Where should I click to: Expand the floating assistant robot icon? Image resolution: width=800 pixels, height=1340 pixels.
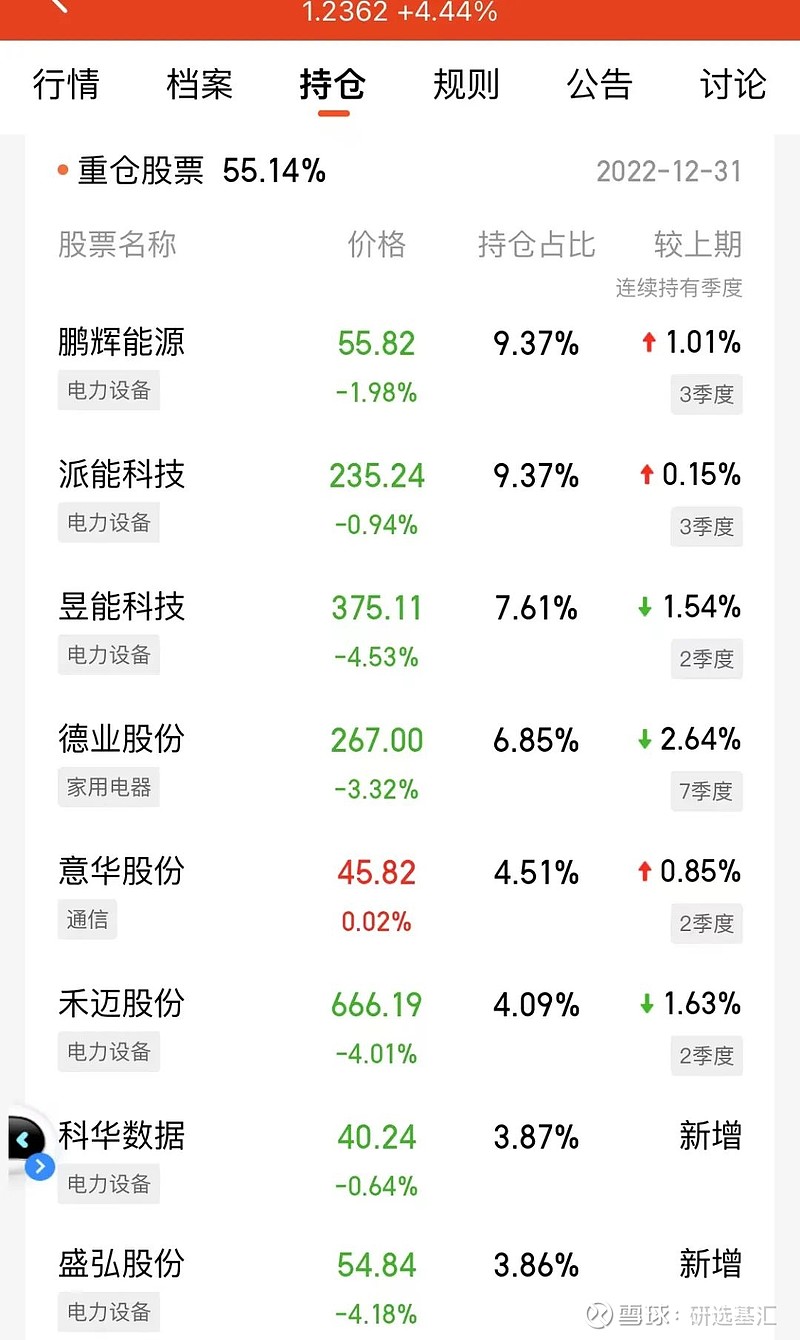point(27,1146)
